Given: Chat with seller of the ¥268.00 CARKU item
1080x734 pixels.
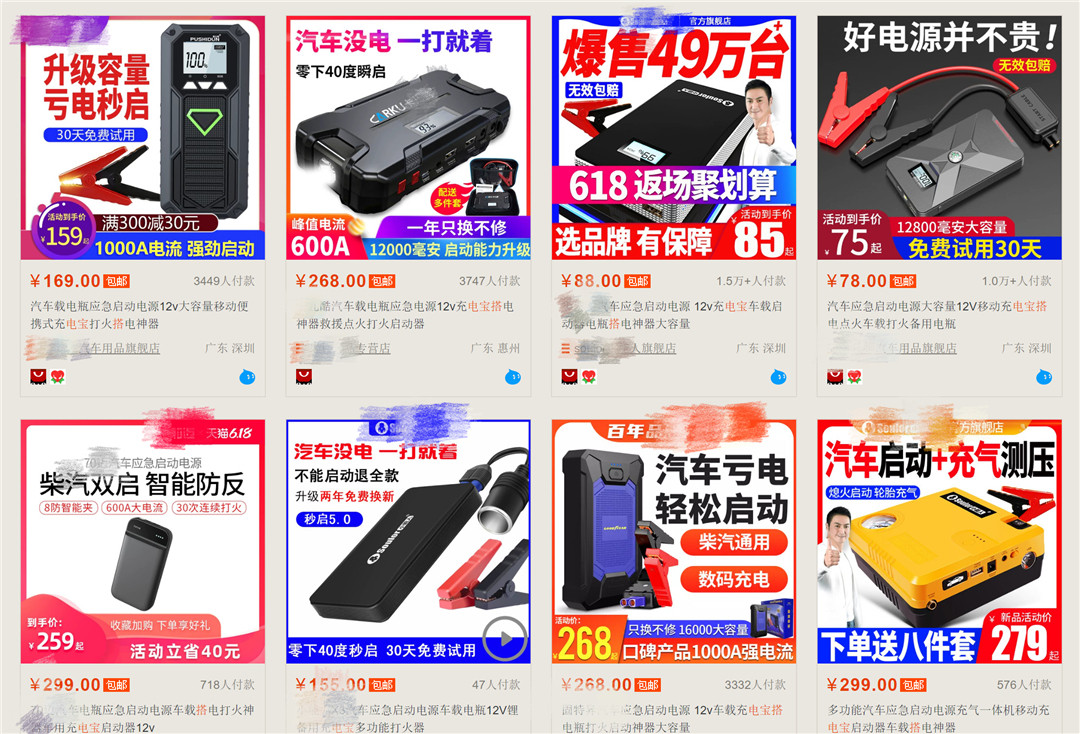Looking at the screenshot, I should click(513, 377).
